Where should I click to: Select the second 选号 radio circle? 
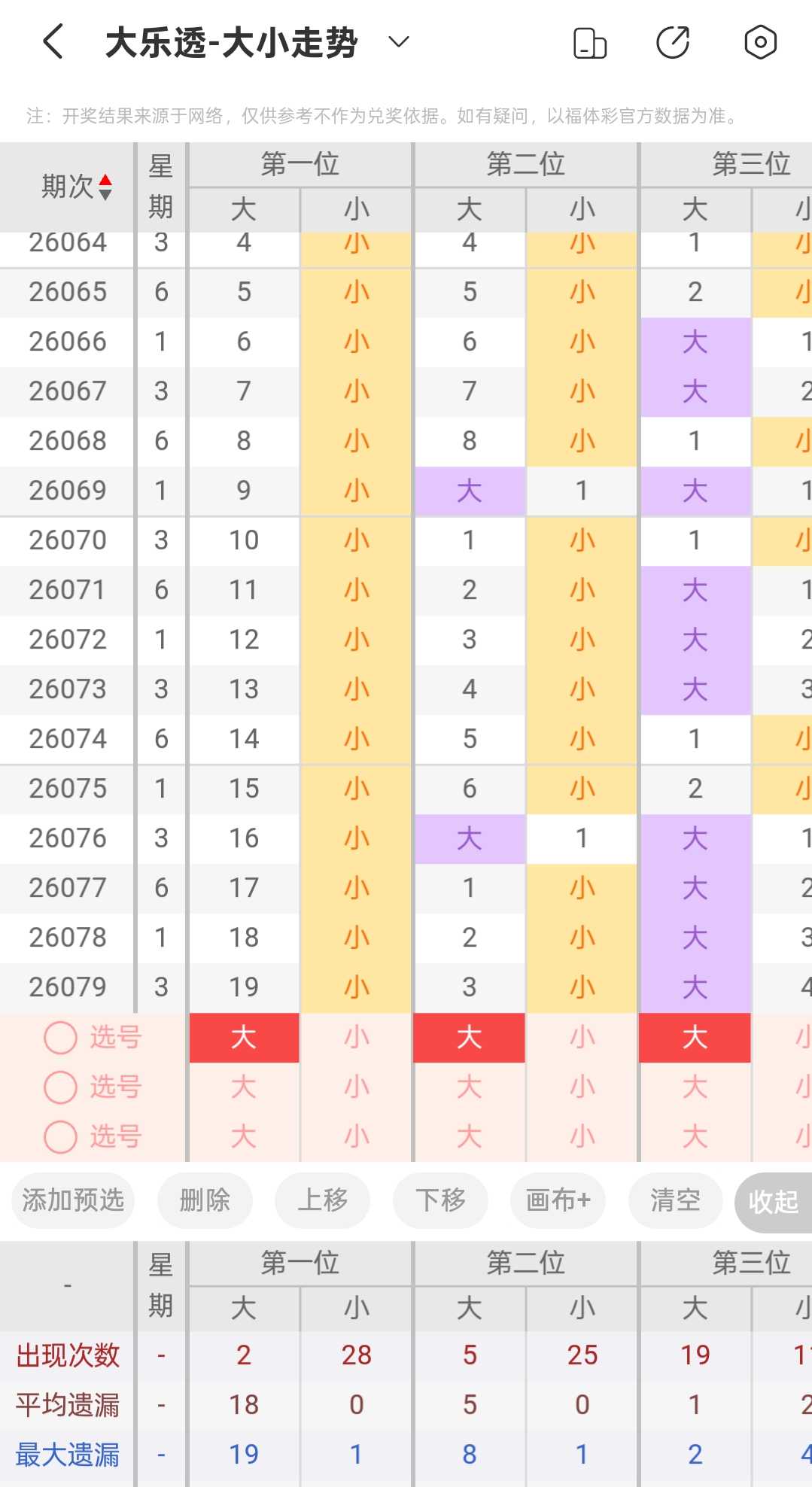(61, 1087)
